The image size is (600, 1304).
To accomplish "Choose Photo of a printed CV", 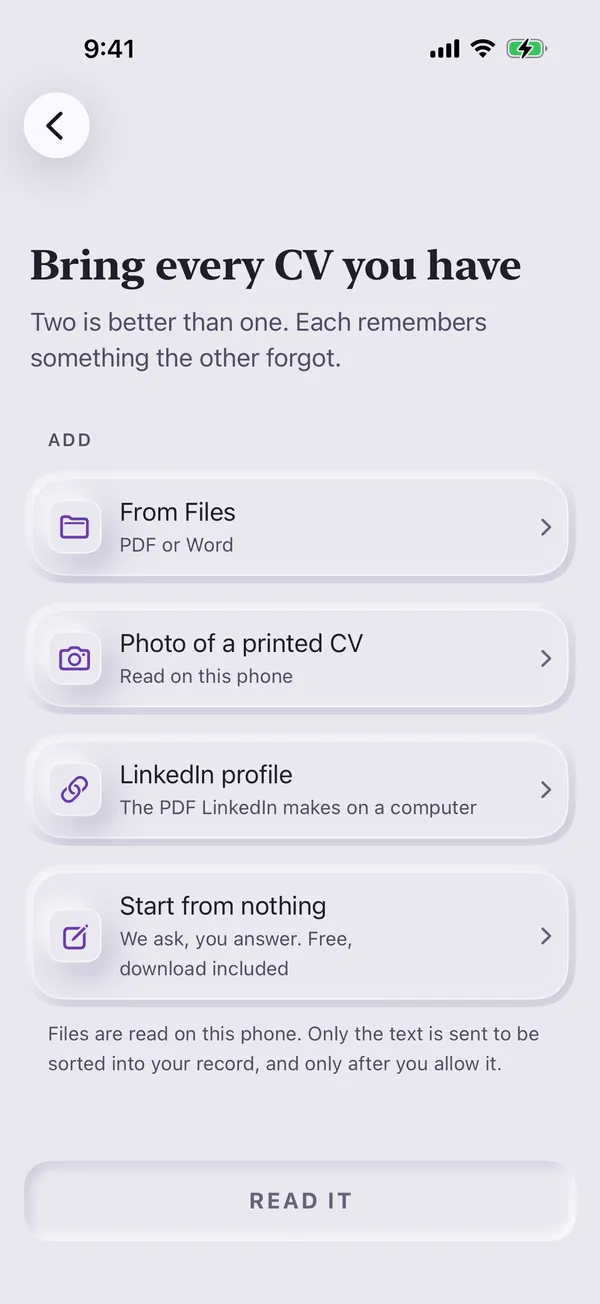I will click(x=300, y=658).
